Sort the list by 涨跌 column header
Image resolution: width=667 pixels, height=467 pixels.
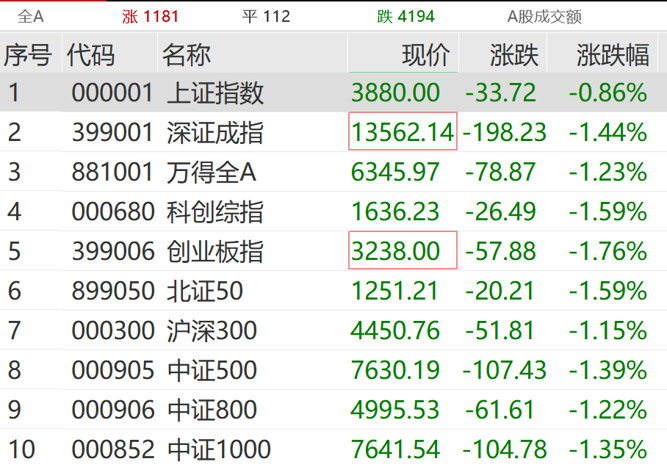coord(513,55)
